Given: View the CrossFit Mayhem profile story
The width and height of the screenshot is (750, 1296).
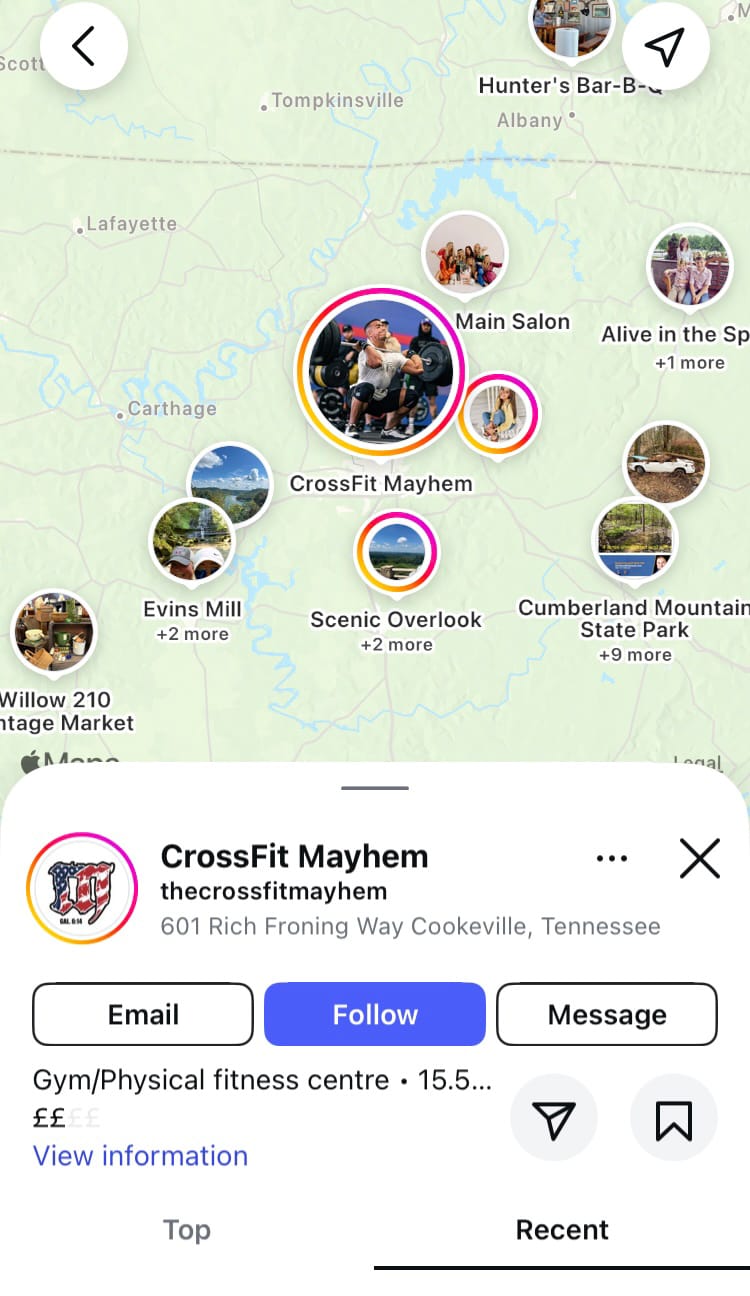Looking at the screenshot, I should tap(82, 889).
